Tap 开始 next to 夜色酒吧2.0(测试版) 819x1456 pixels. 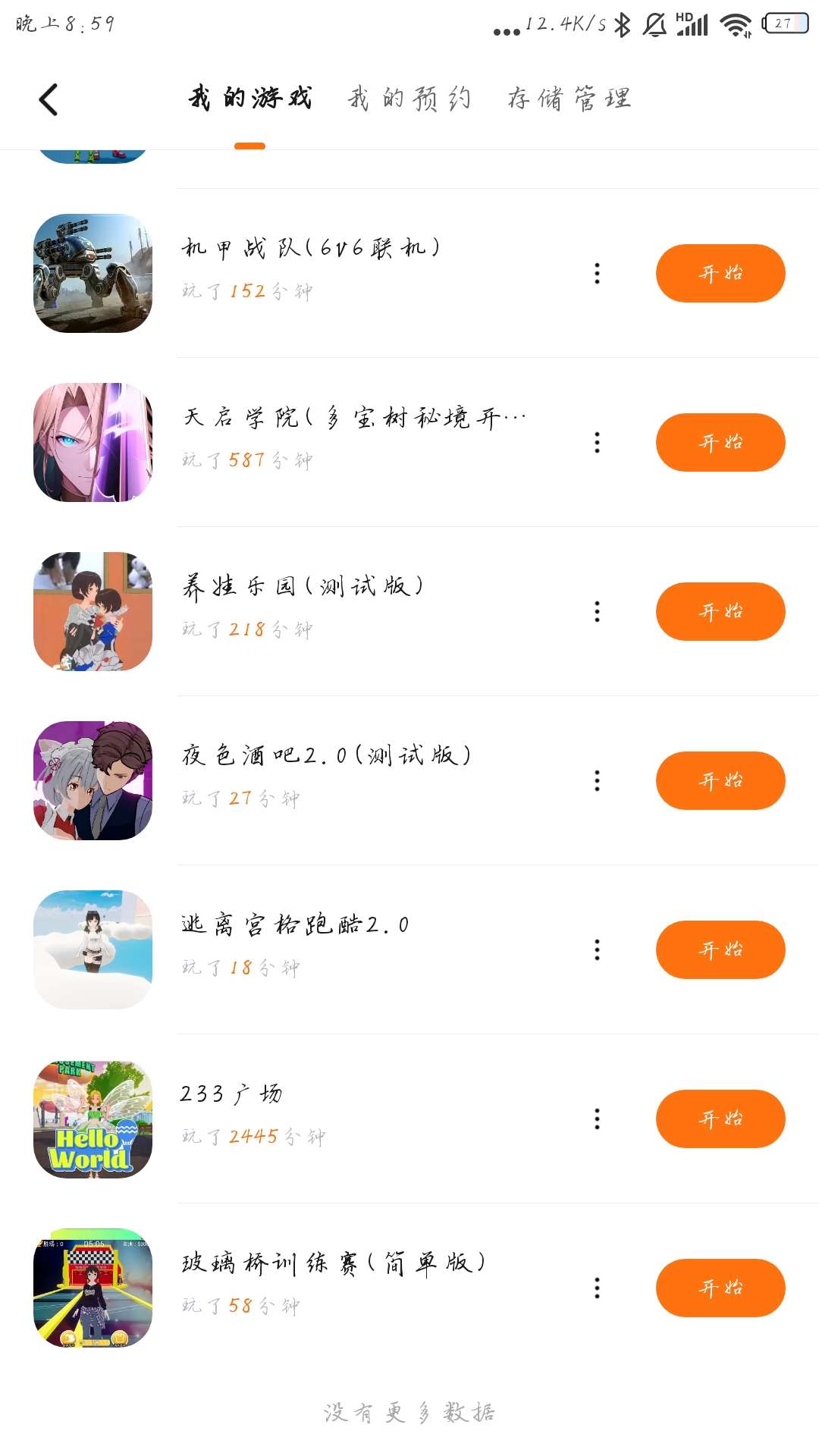click(x=720, y=780)
